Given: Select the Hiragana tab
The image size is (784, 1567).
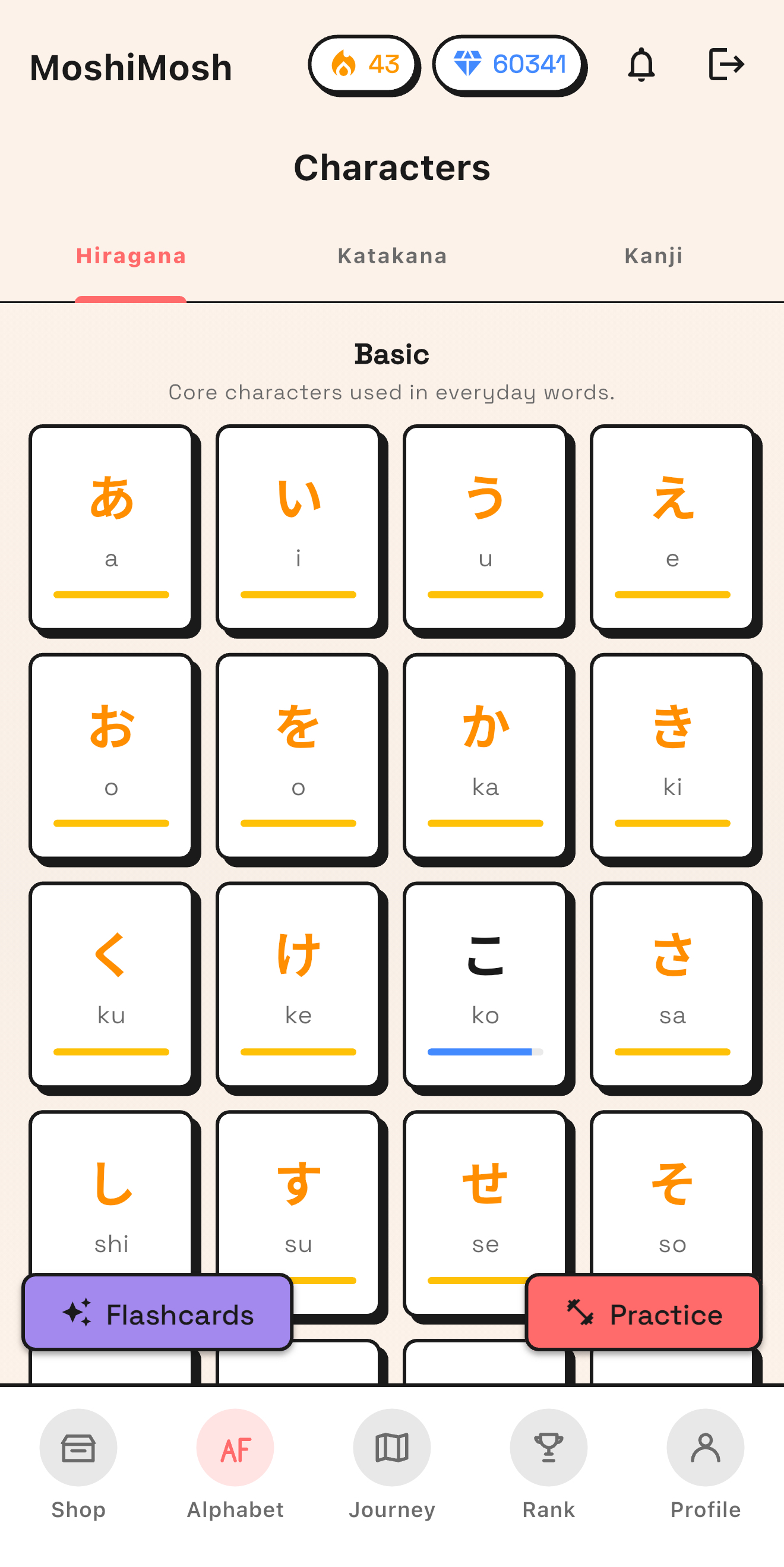Looking at the screenshot, I should [x=130, y=256].
